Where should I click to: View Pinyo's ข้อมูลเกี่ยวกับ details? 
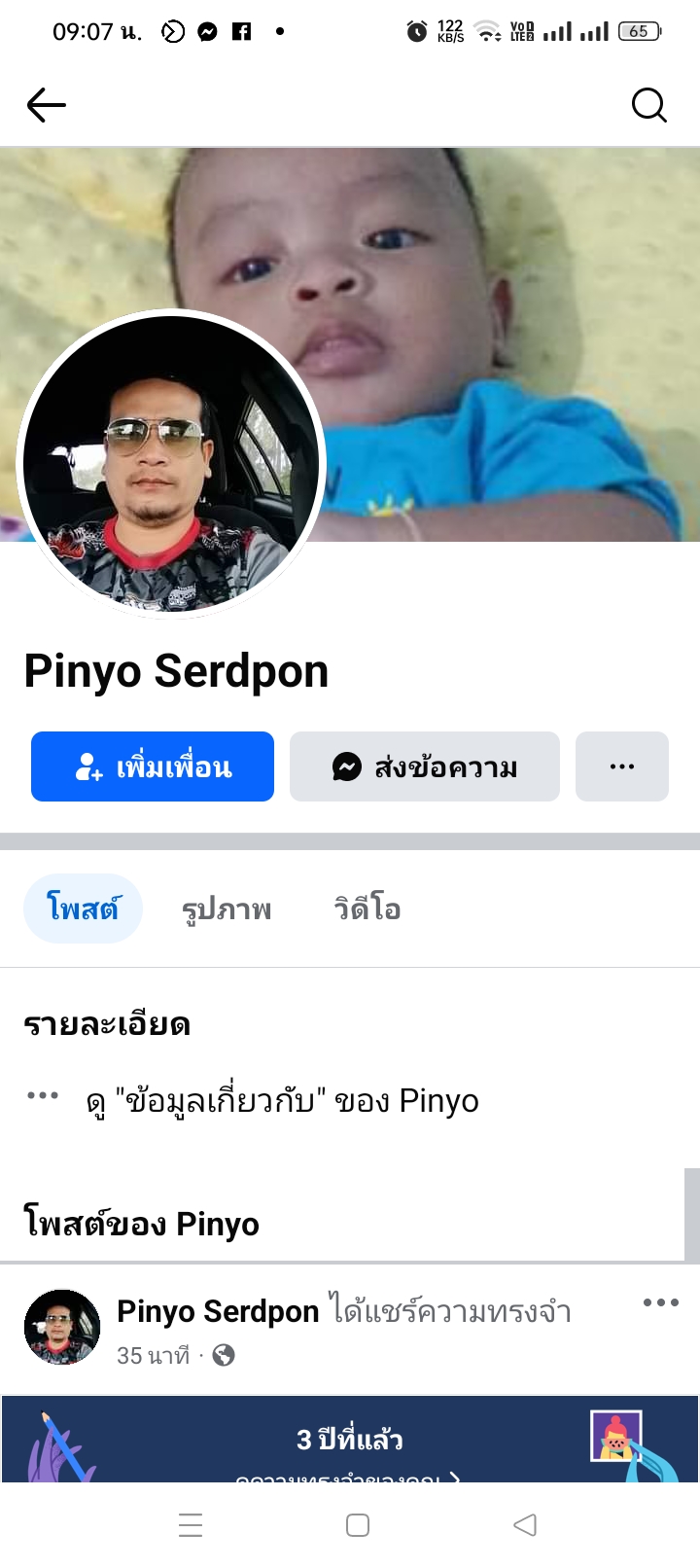tap(282, 1101)
